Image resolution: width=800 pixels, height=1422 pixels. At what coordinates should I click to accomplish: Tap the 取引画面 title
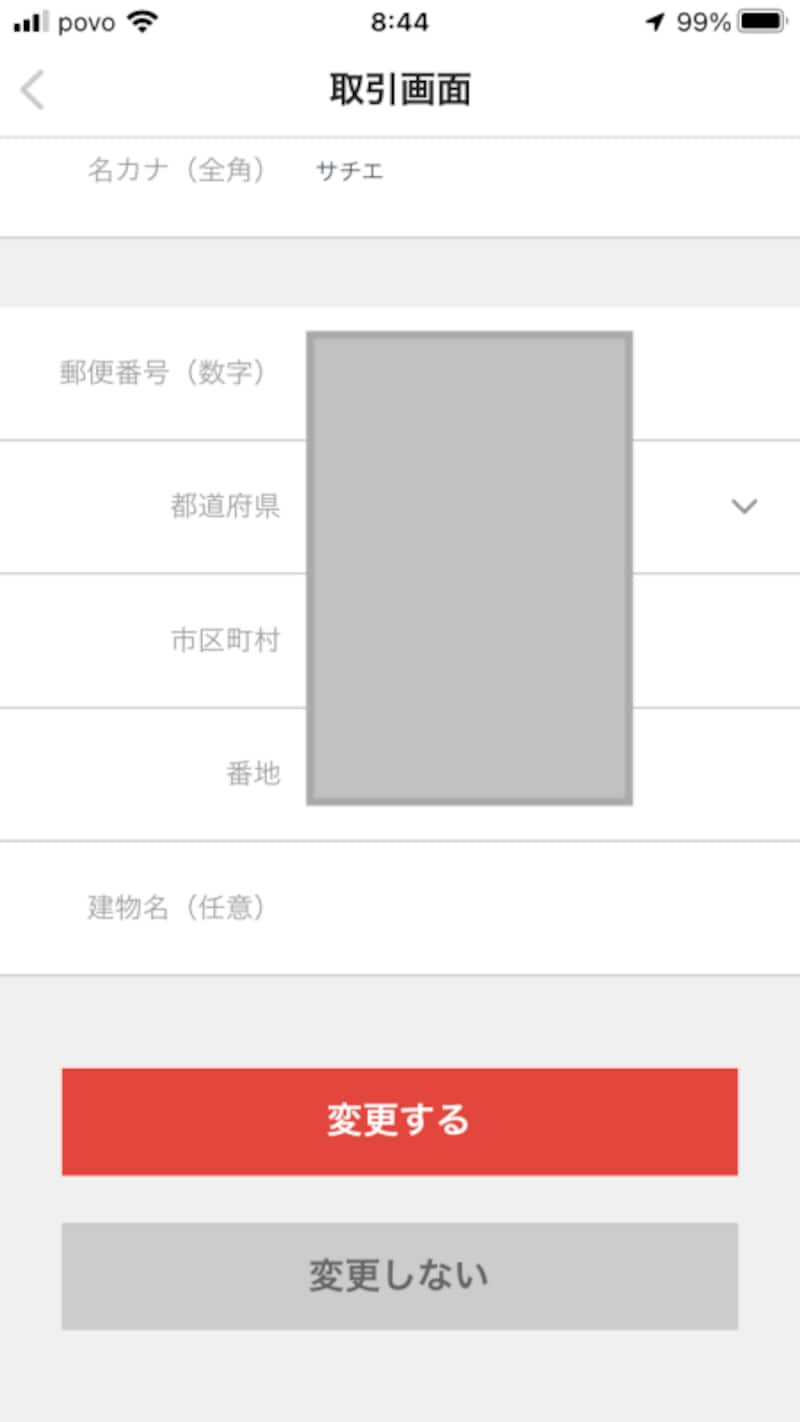[400, 88]
